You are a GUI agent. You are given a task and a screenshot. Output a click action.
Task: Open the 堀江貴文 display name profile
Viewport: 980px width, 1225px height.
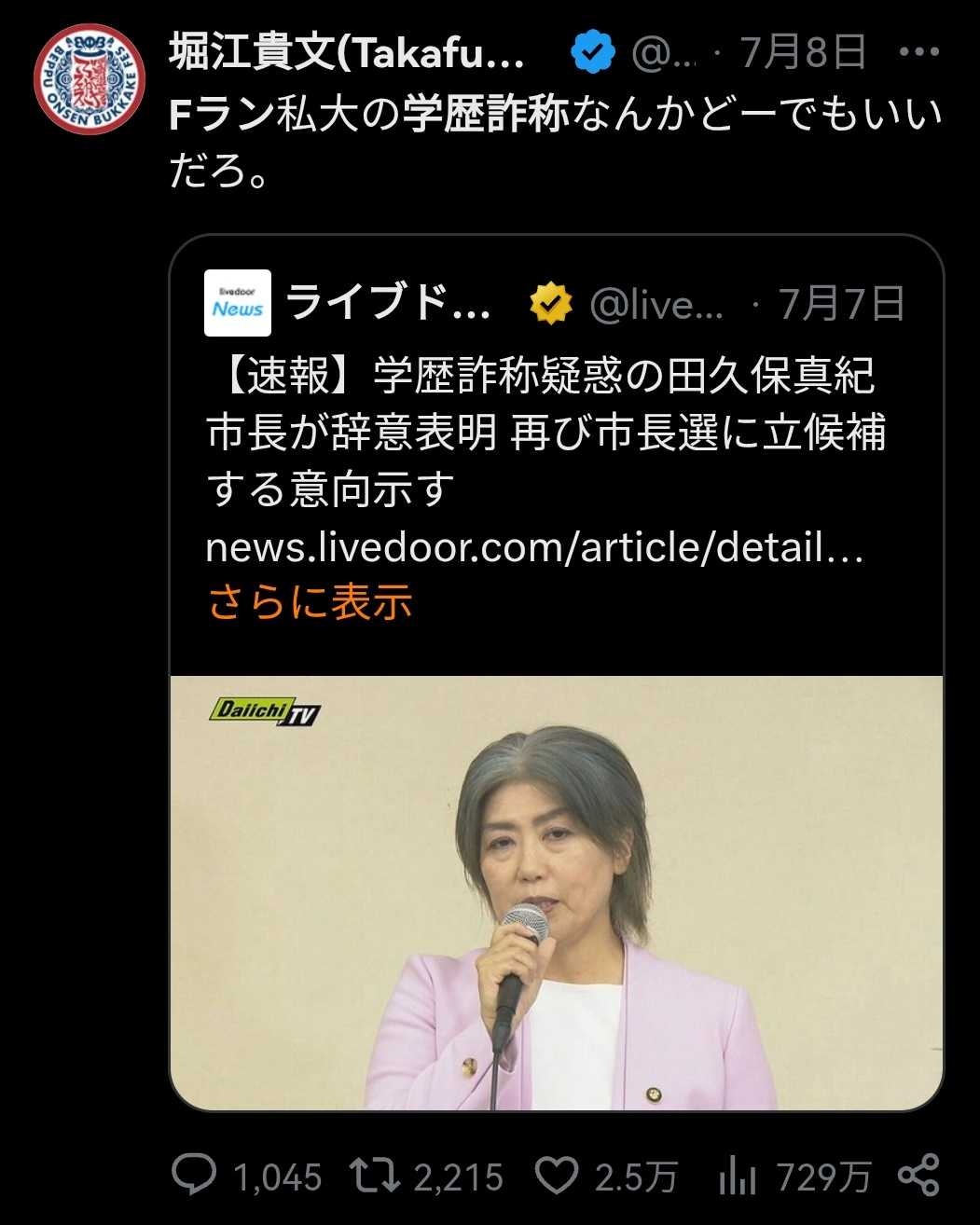[347, 53]
